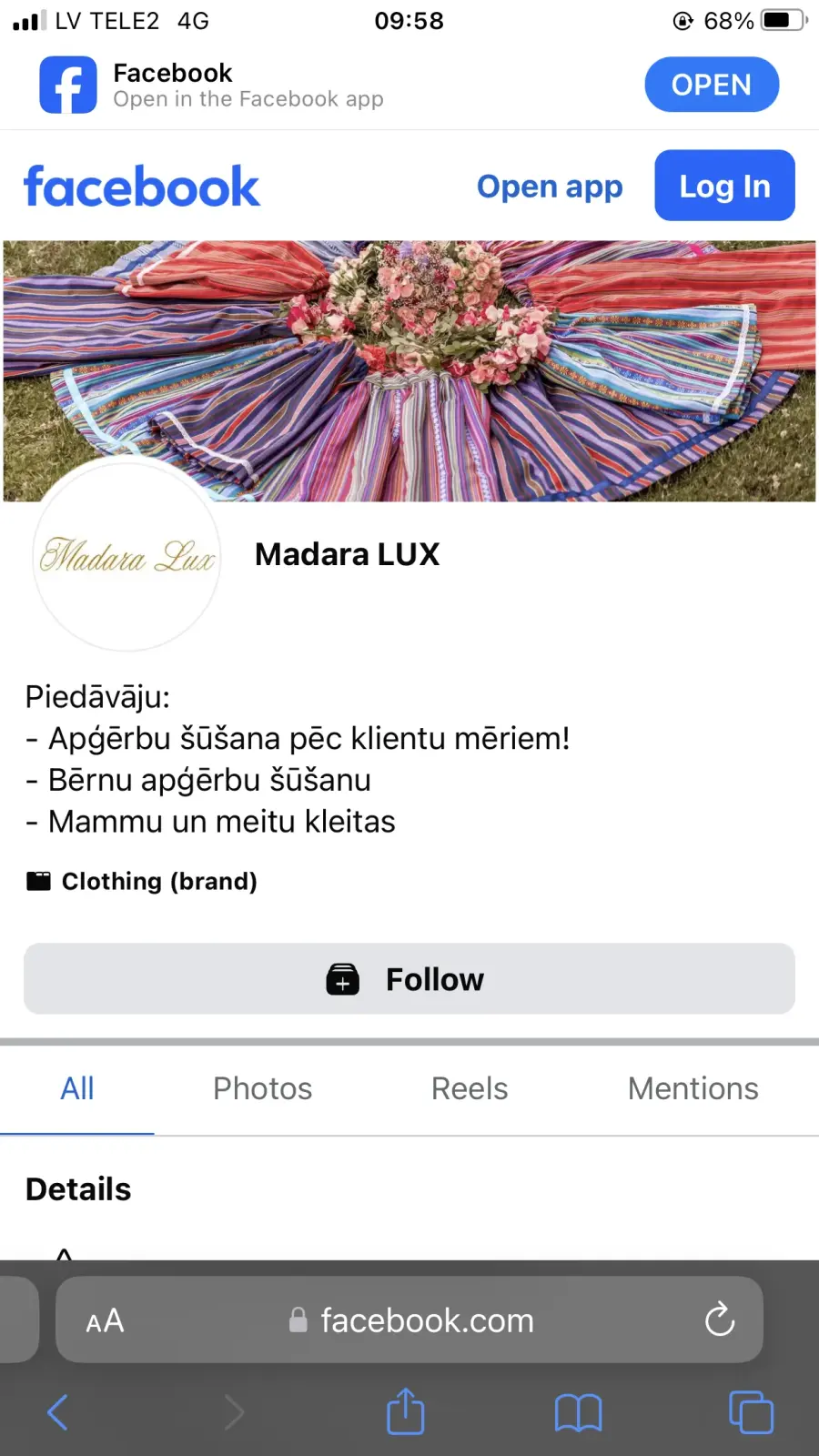
Task: Tap OPEN in the Facebook app banner
Action: [x=712, y=85]
